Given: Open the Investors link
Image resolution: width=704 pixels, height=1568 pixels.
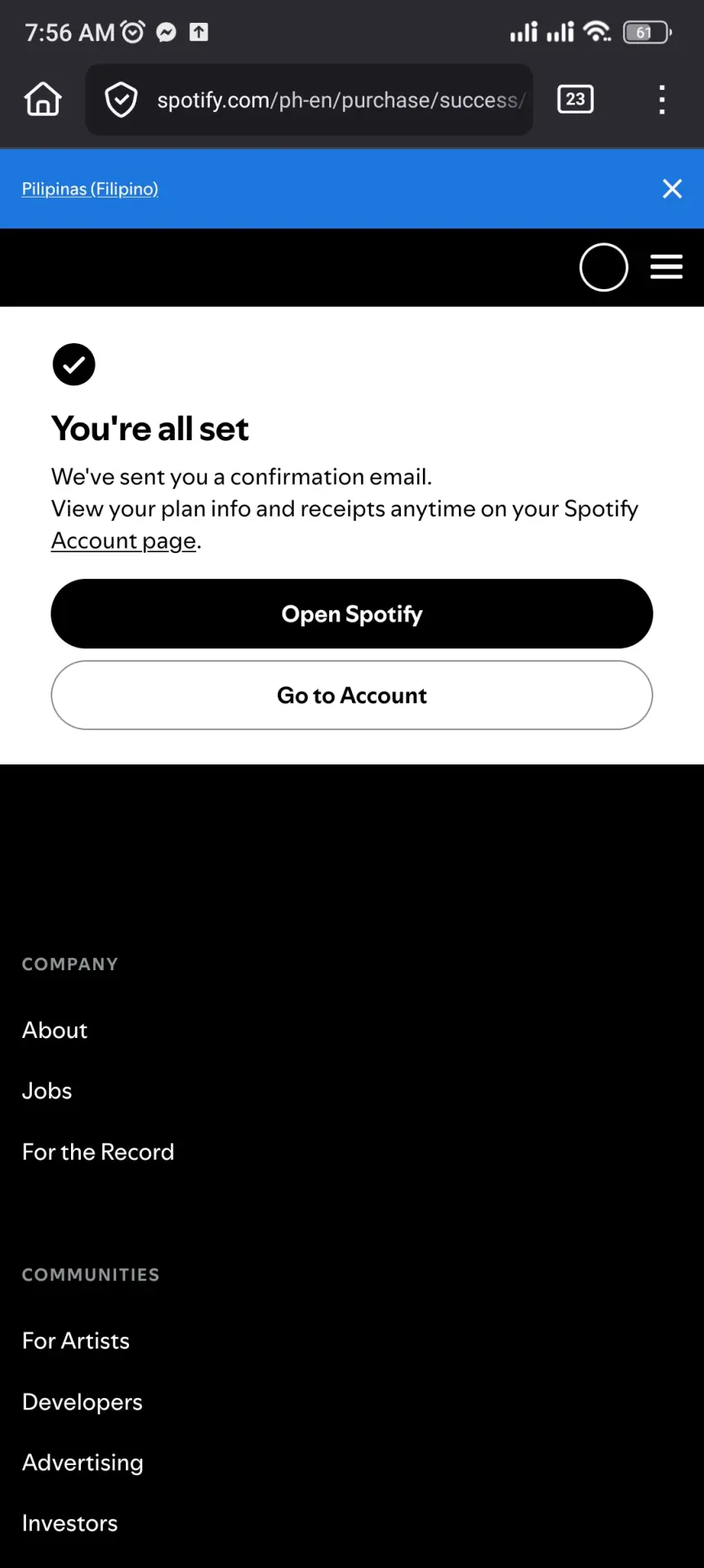Looking at the screenshot, I should [70, 1523].
